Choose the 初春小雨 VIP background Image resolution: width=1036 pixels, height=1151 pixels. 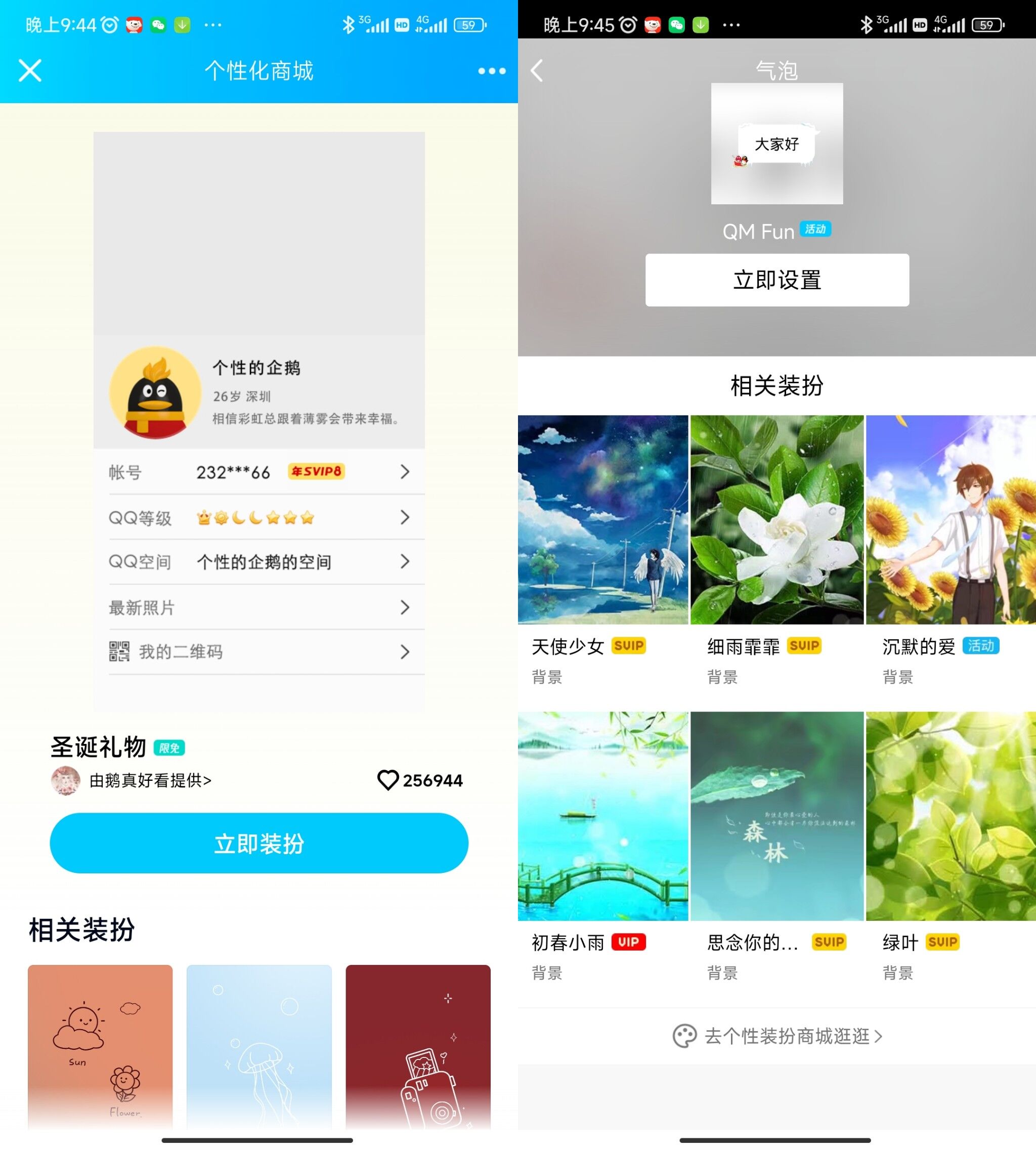603,815
